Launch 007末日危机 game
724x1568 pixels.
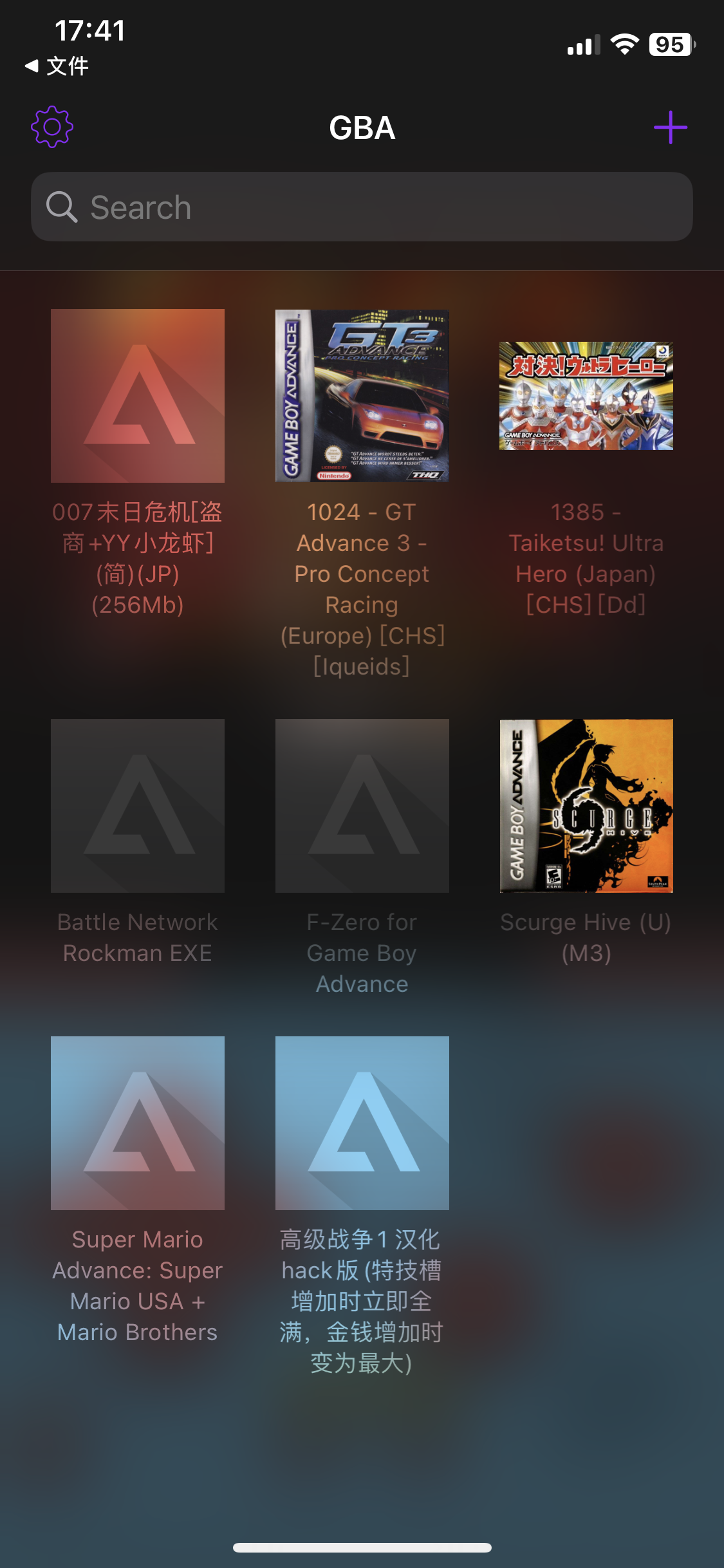(x=138, y=396)
